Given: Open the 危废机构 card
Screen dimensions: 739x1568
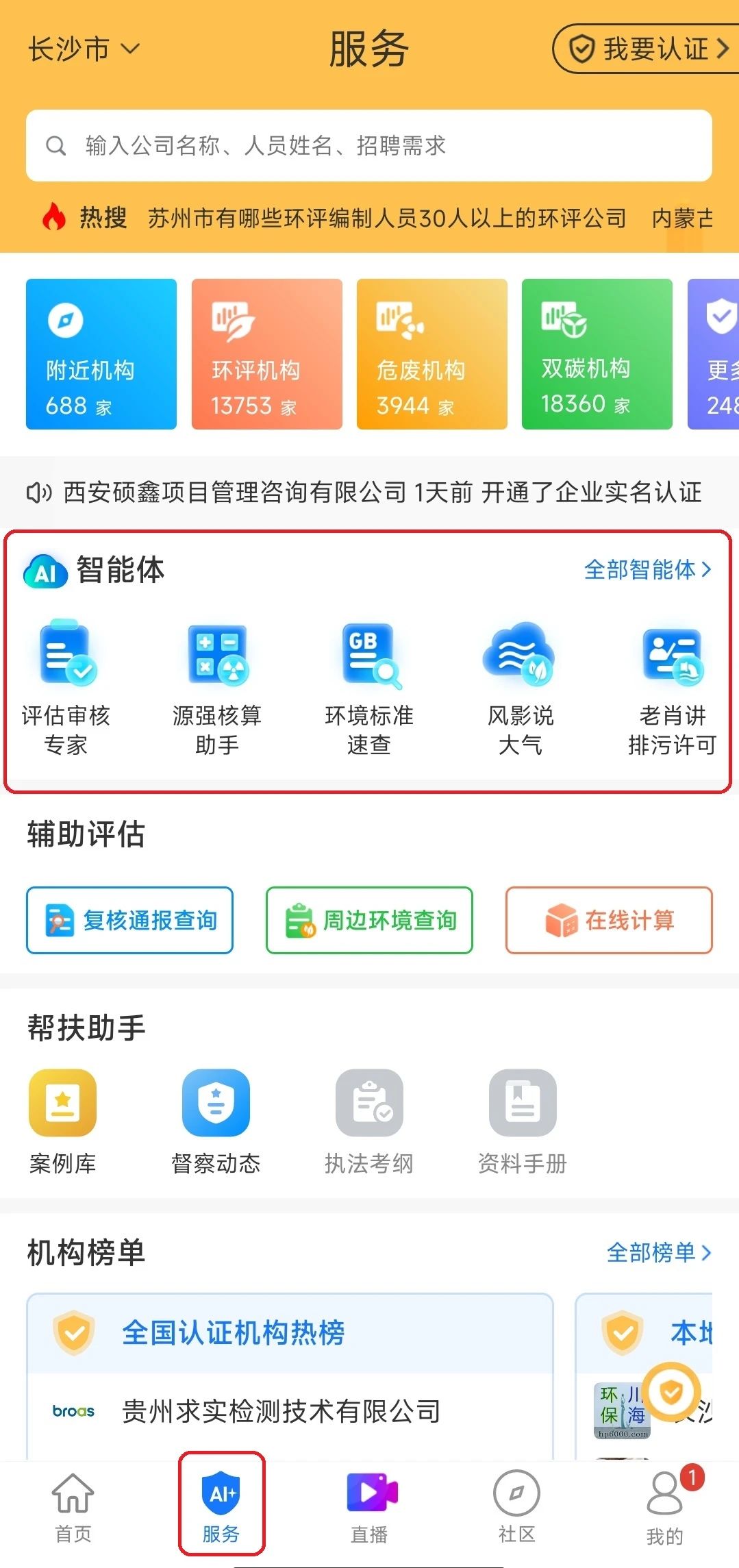Looking at the screenshot, I should [432, 353].
